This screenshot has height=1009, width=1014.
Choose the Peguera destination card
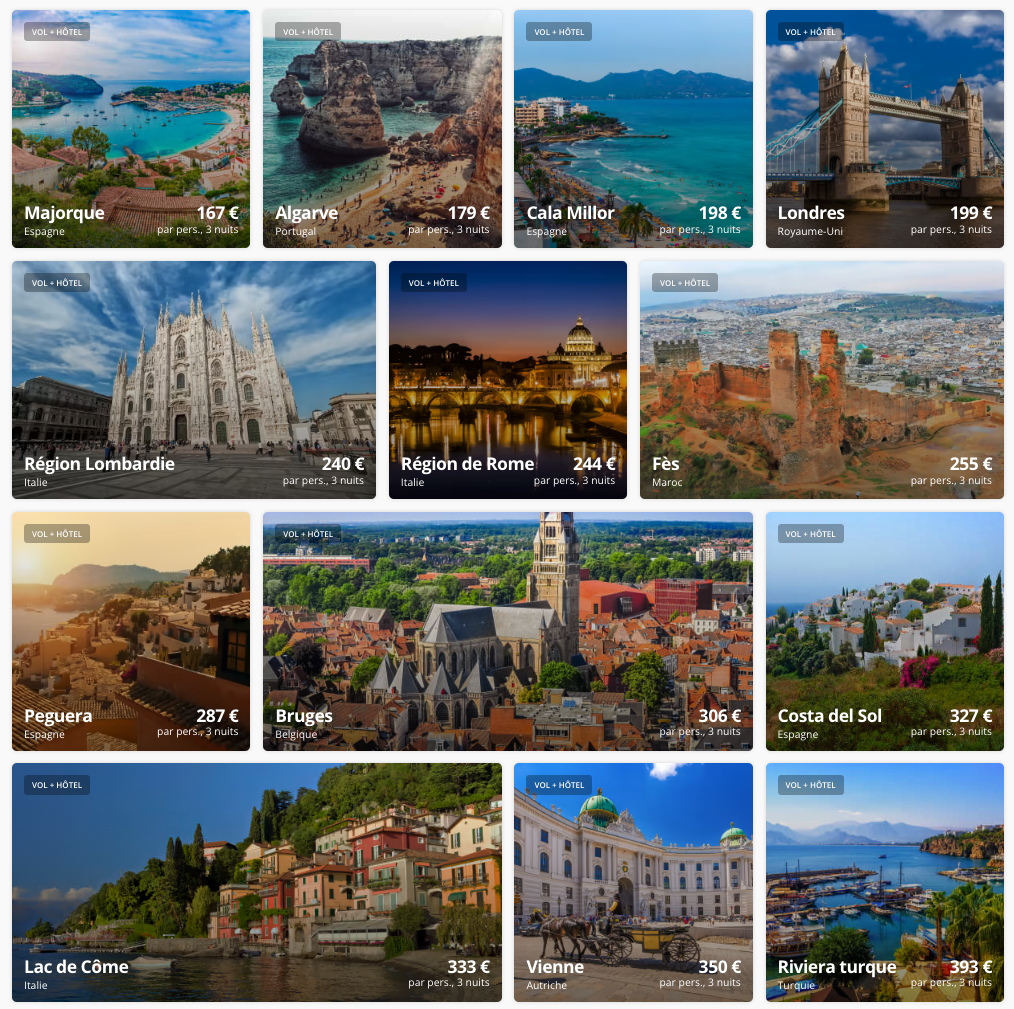pos(131,631)
